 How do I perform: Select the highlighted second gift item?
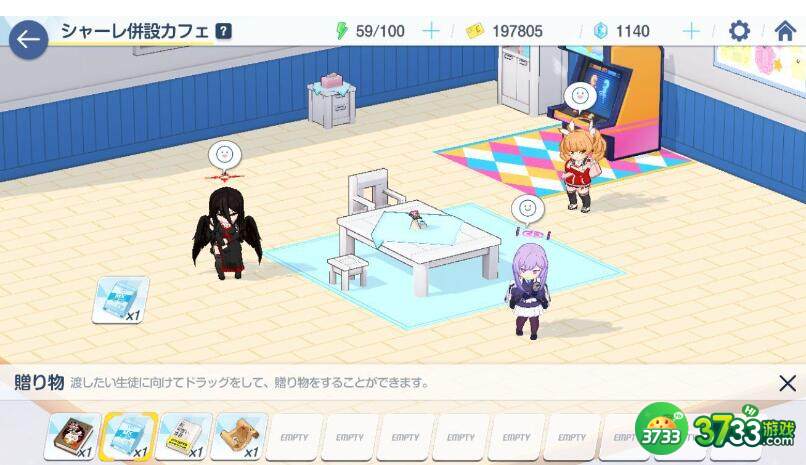point(128,437)
